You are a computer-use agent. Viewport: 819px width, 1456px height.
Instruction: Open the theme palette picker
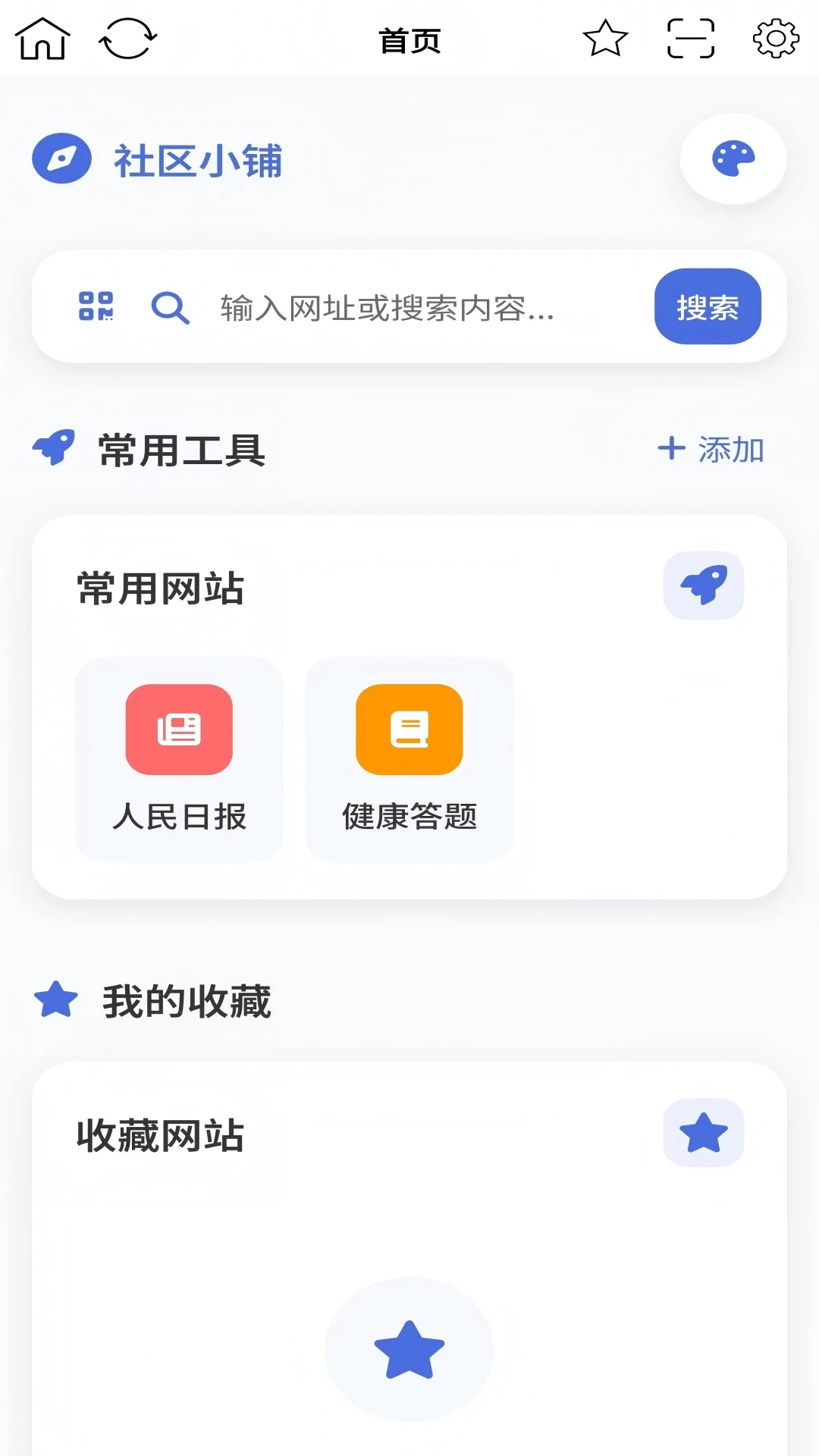[x=732, y=159]
